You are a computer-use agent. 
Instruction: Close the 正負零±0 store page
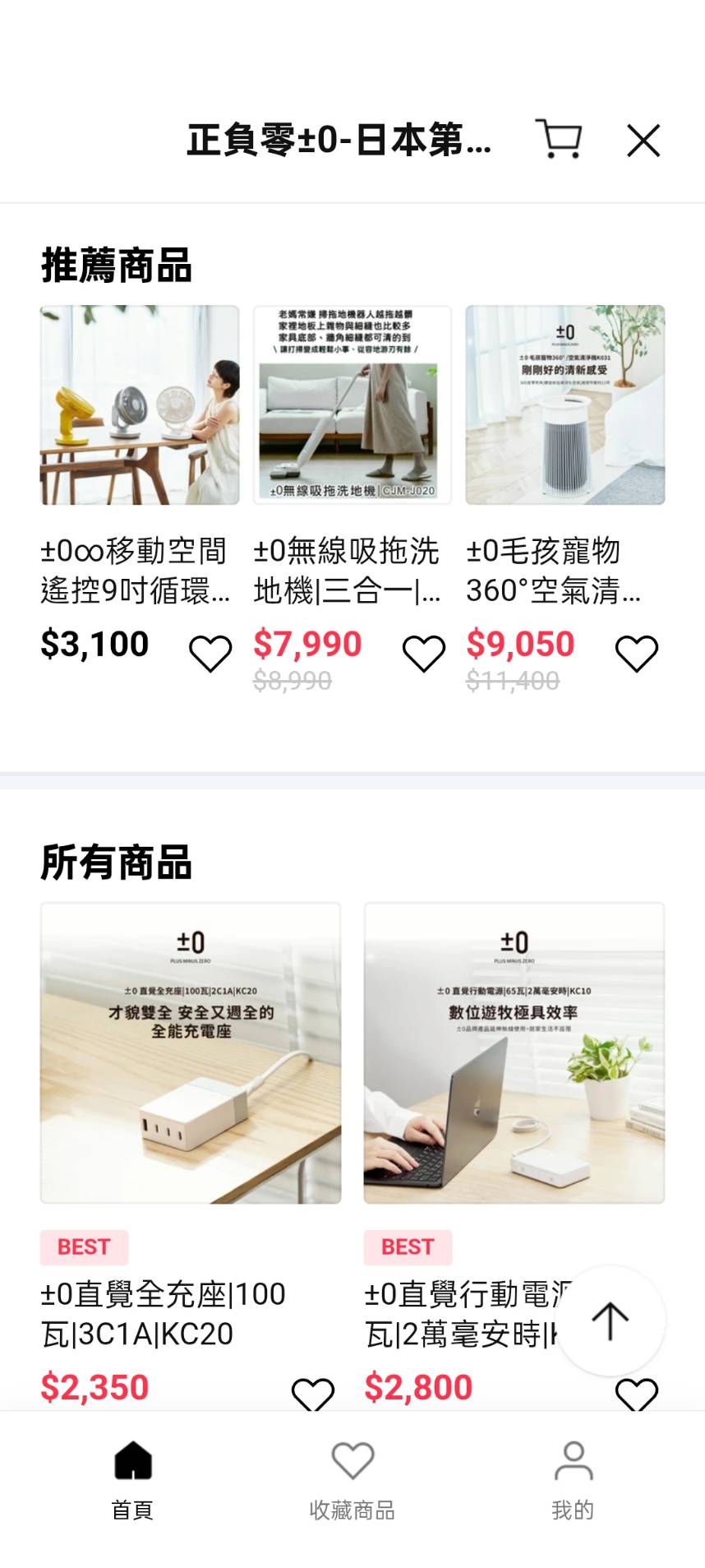coord(643,141)
